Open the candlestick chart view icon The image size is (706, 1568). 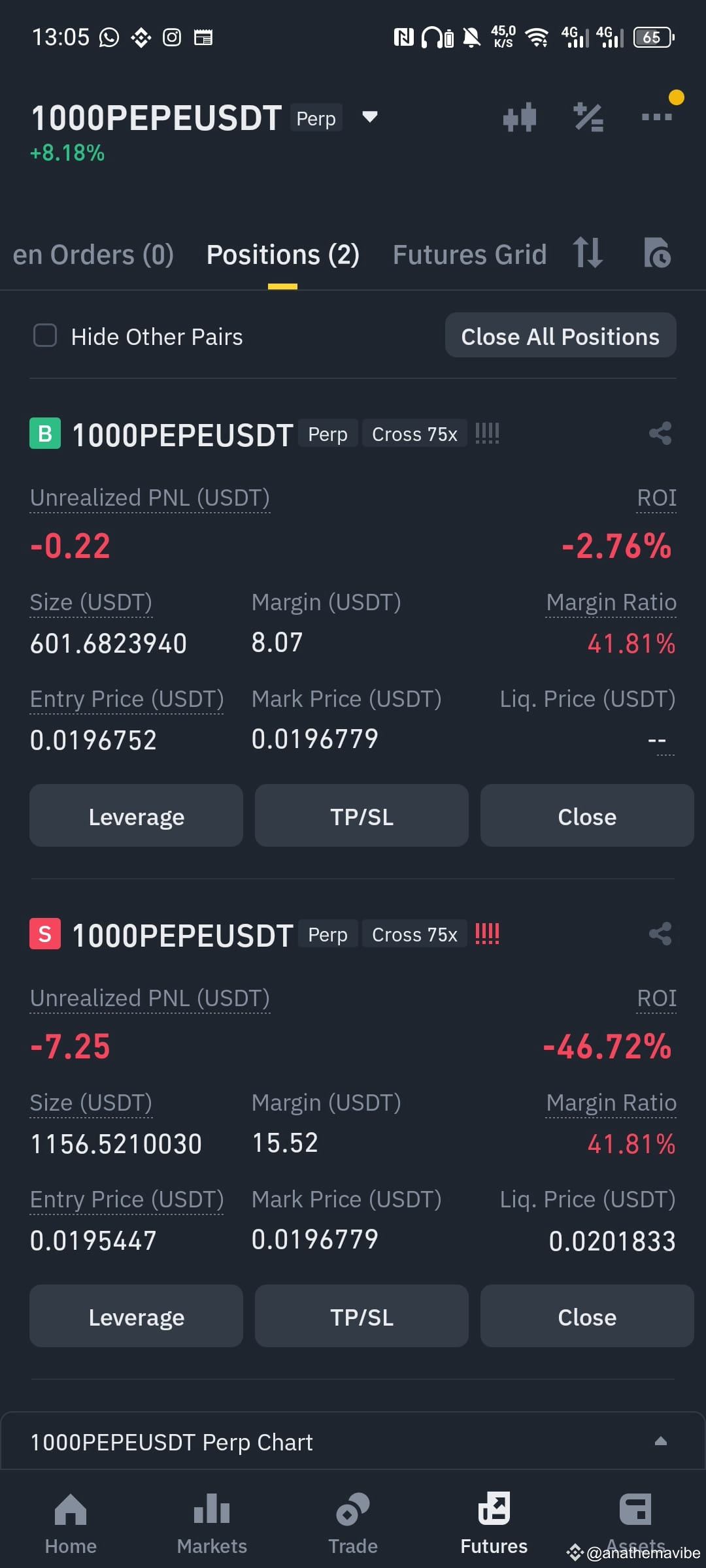point(520,117)
